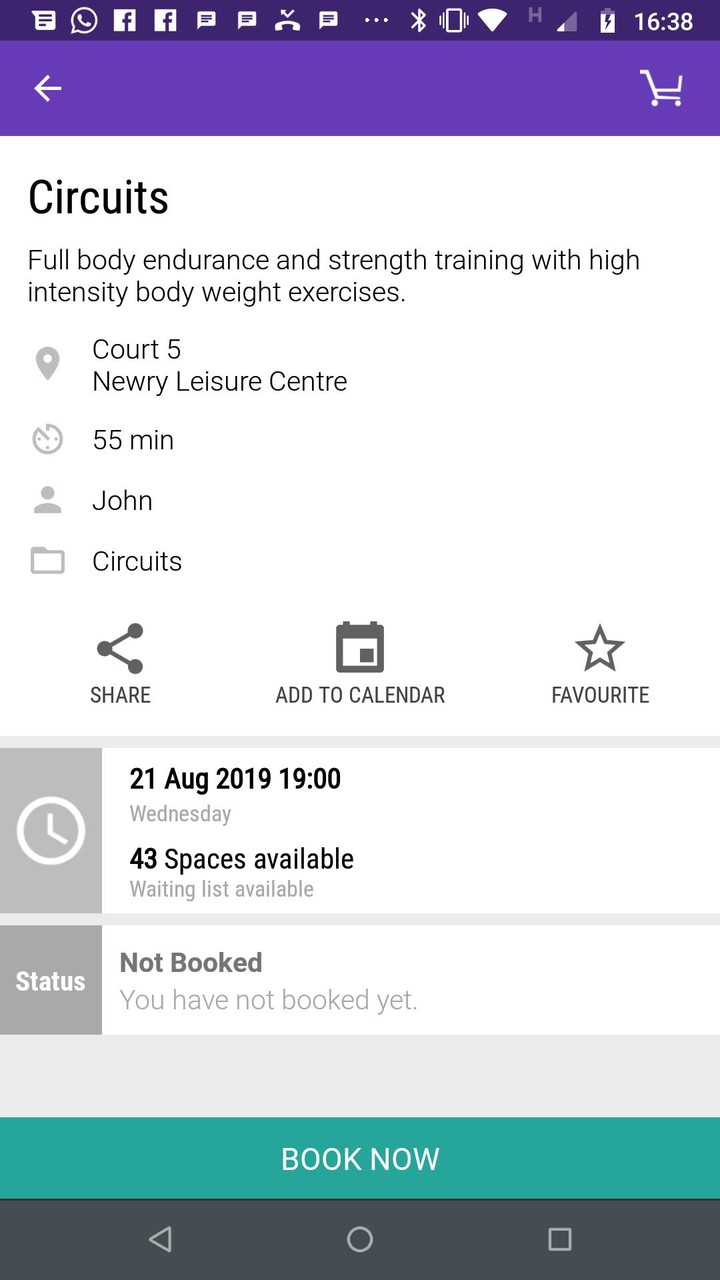Open Add to Calendar
The width and height of the screenshot is (720, 1280).
(x=360, y=660)
